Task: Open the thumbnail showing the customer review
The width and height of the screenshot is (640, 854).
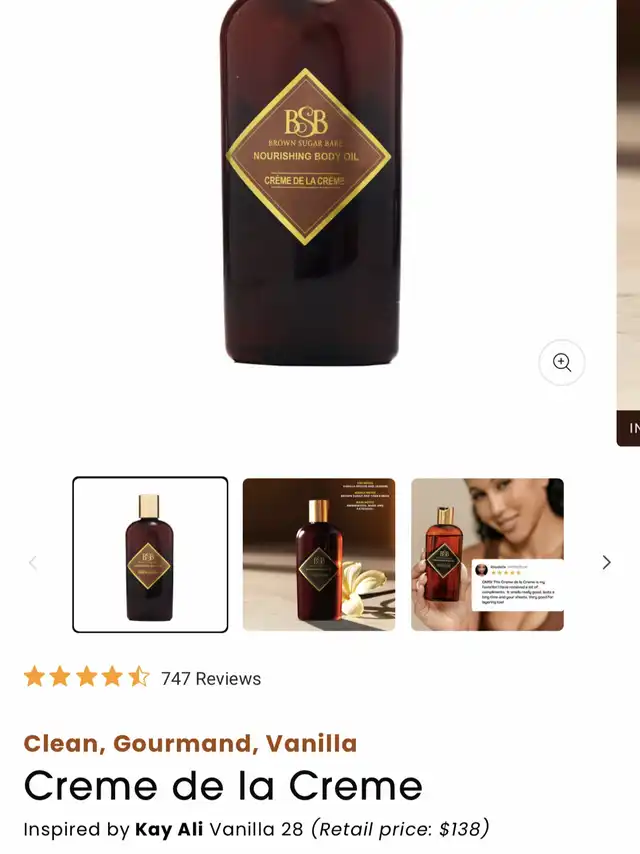Action: 487,555
